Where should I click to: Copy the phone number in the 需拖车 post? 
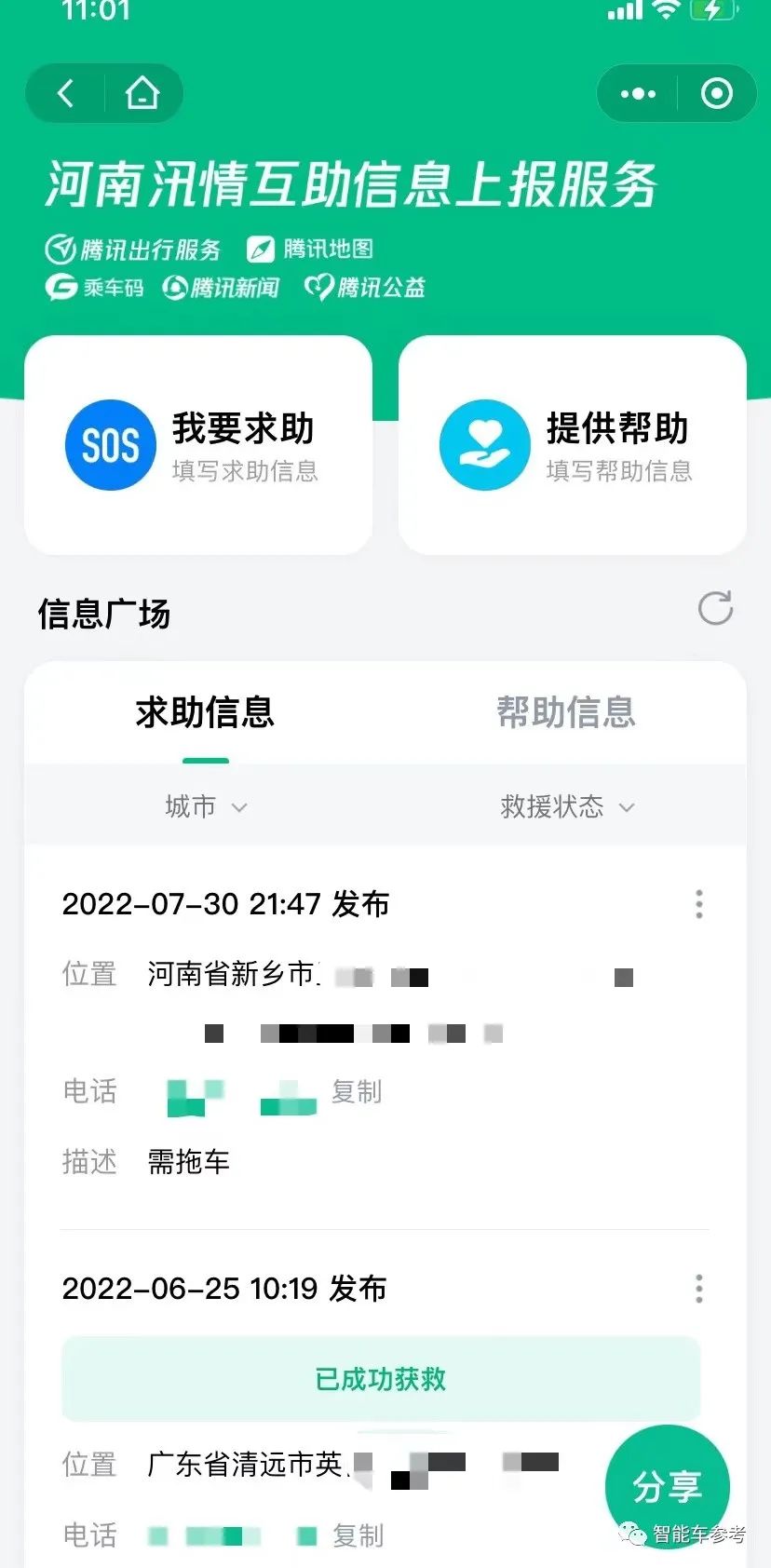pyautogui.click(x=357, y=1091)
